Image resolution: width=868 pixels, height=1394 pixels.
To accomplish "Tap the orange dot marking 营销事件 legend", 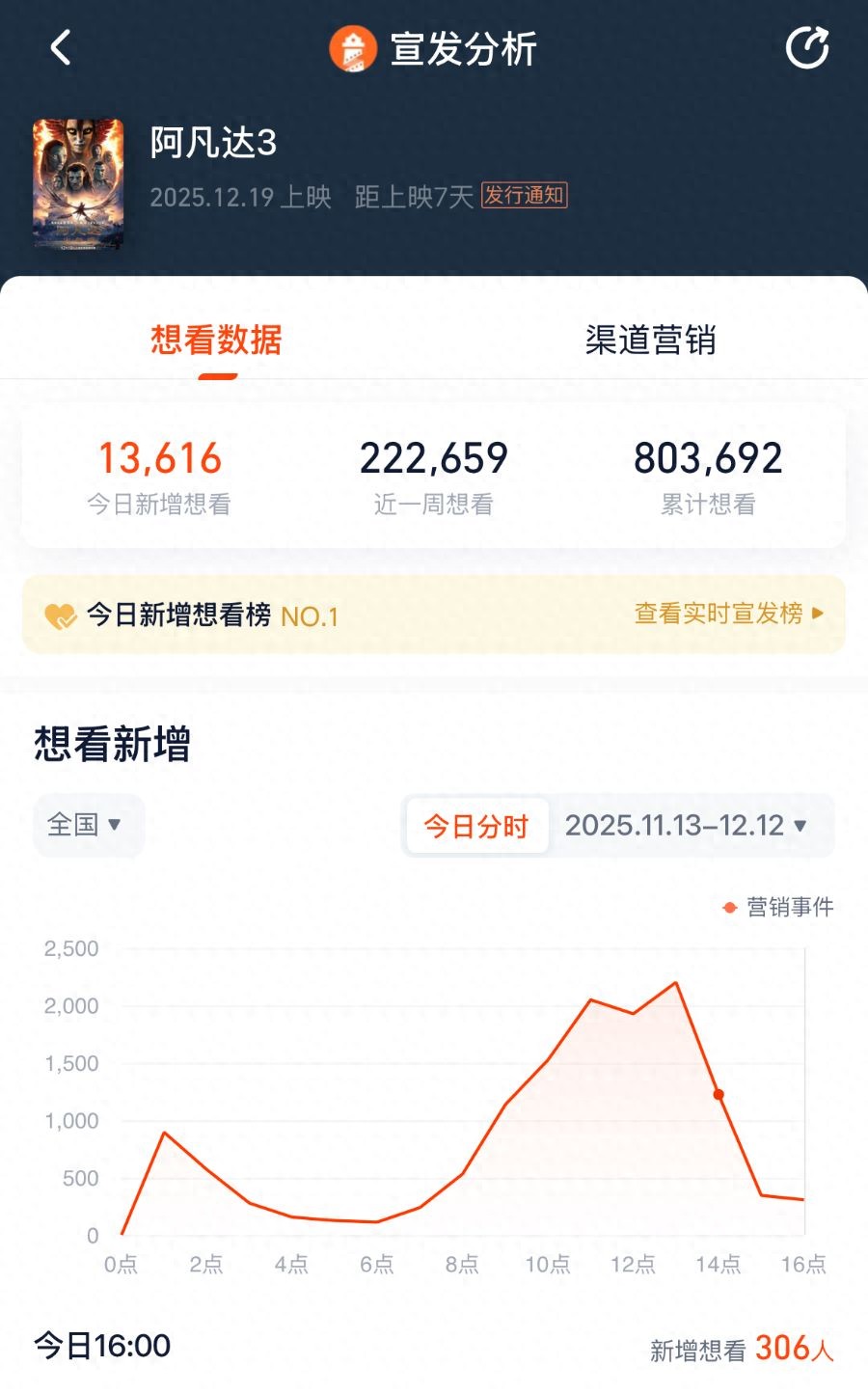I will 728,907.
